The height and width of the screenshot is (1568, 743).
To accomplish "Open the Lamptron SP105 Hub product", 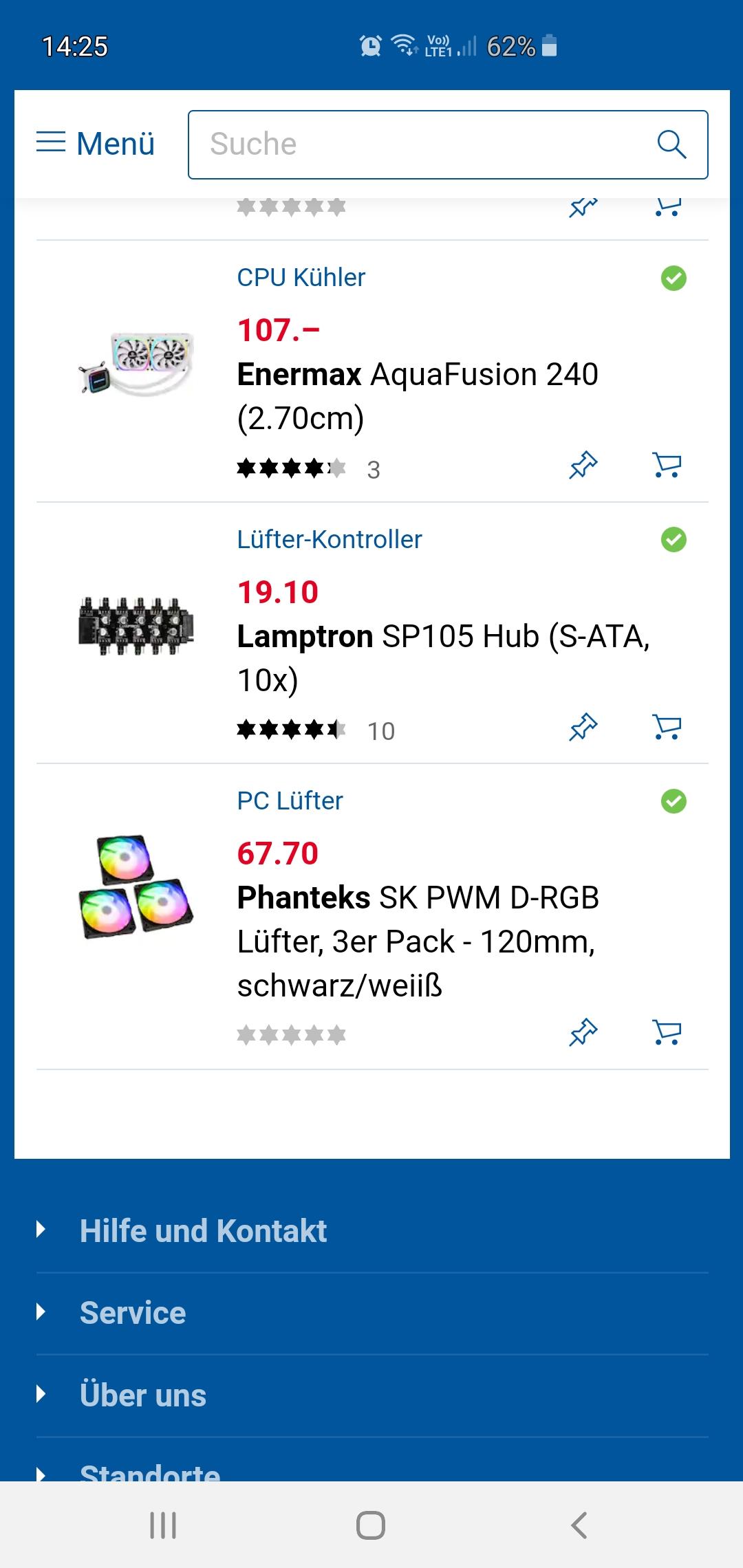I will (x=444, y=657).
